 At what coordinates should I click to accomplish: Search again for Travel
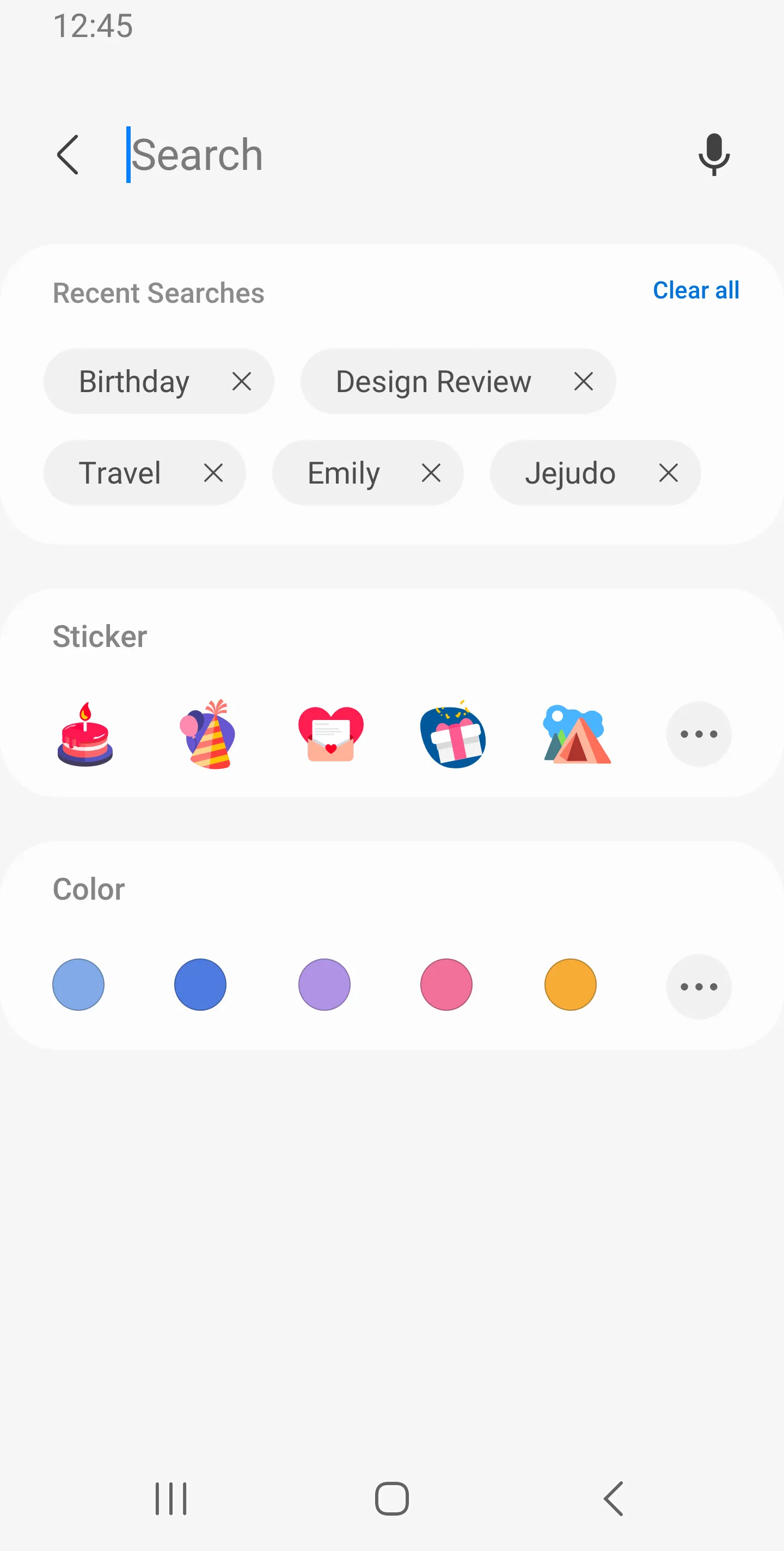click(120, 473)
